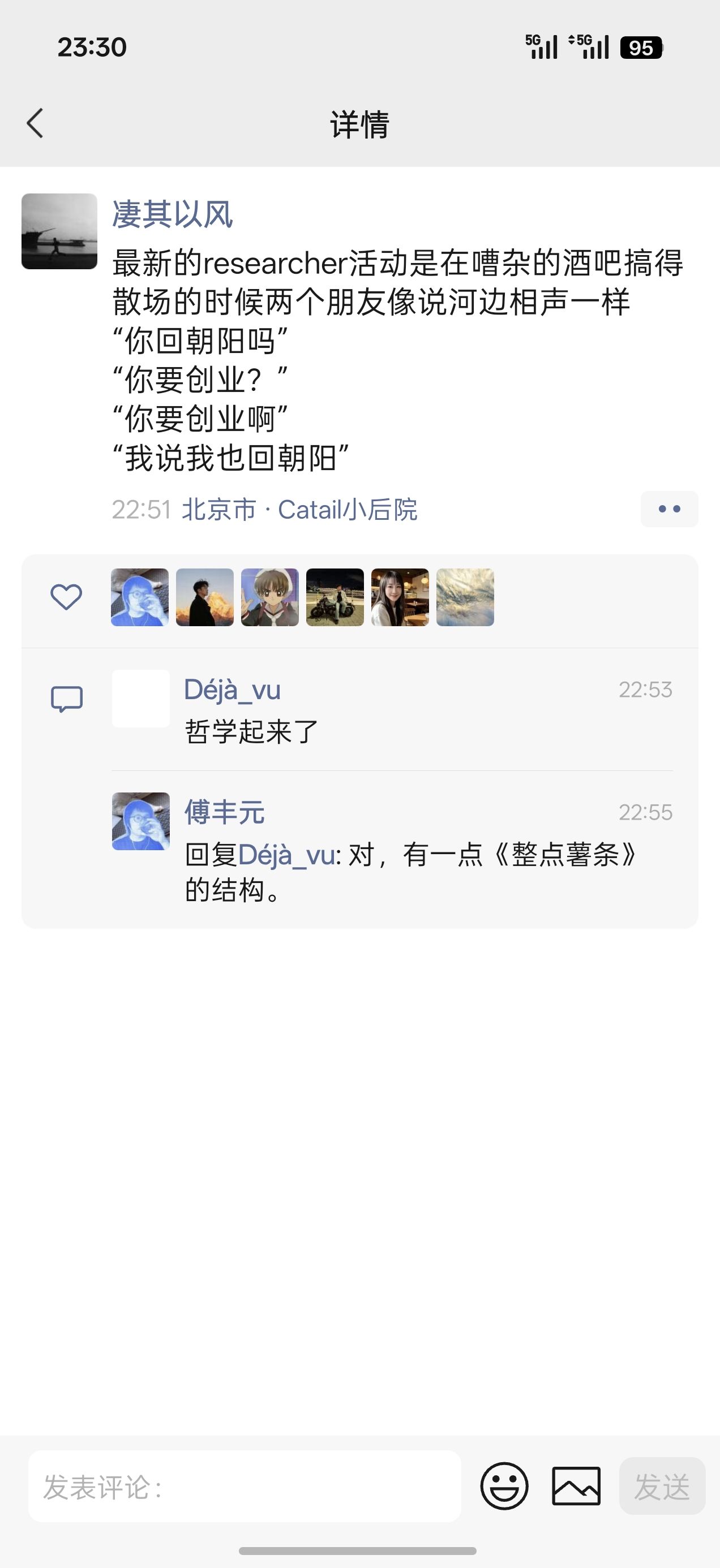The width and height of the screenshot is (720, 1568).
Task: Open the motorcycle avatar in the likes row
Action: tap(335, 597)
